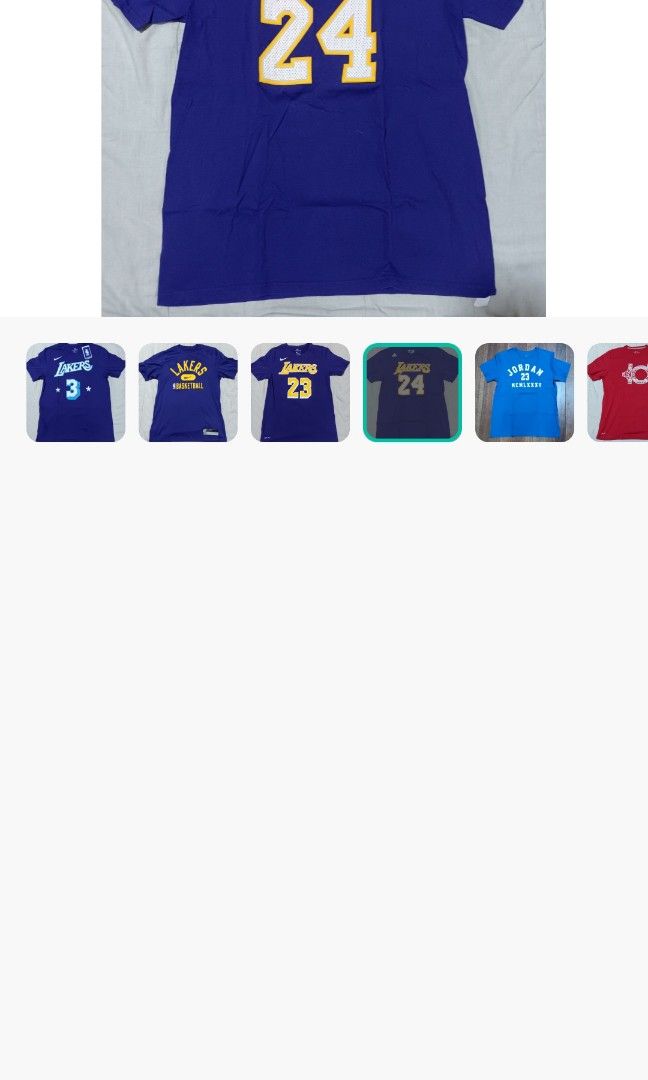This screenshot has height=1080, width=648.
Task: Open the Lakers Basketball shirt thumbnail
Action: 188,392
